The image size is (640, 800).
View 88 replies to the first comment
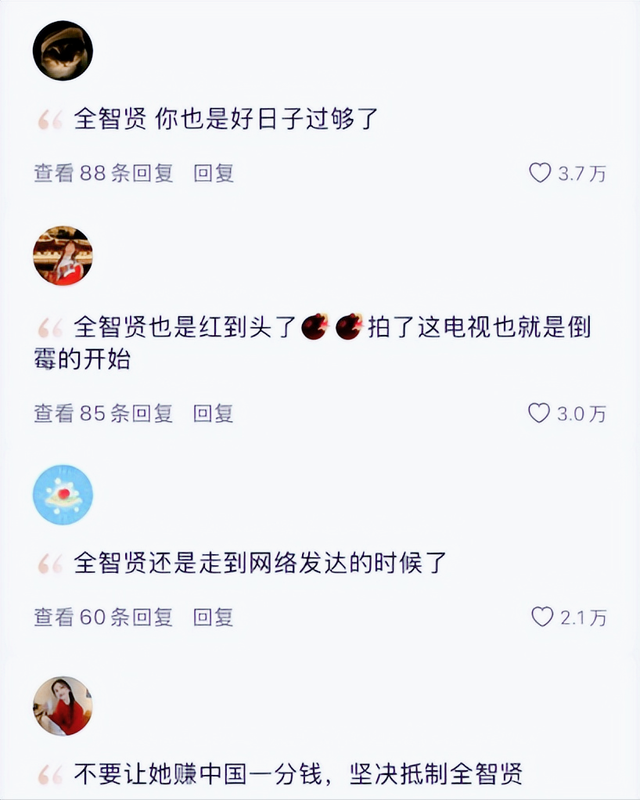point(103,173)
